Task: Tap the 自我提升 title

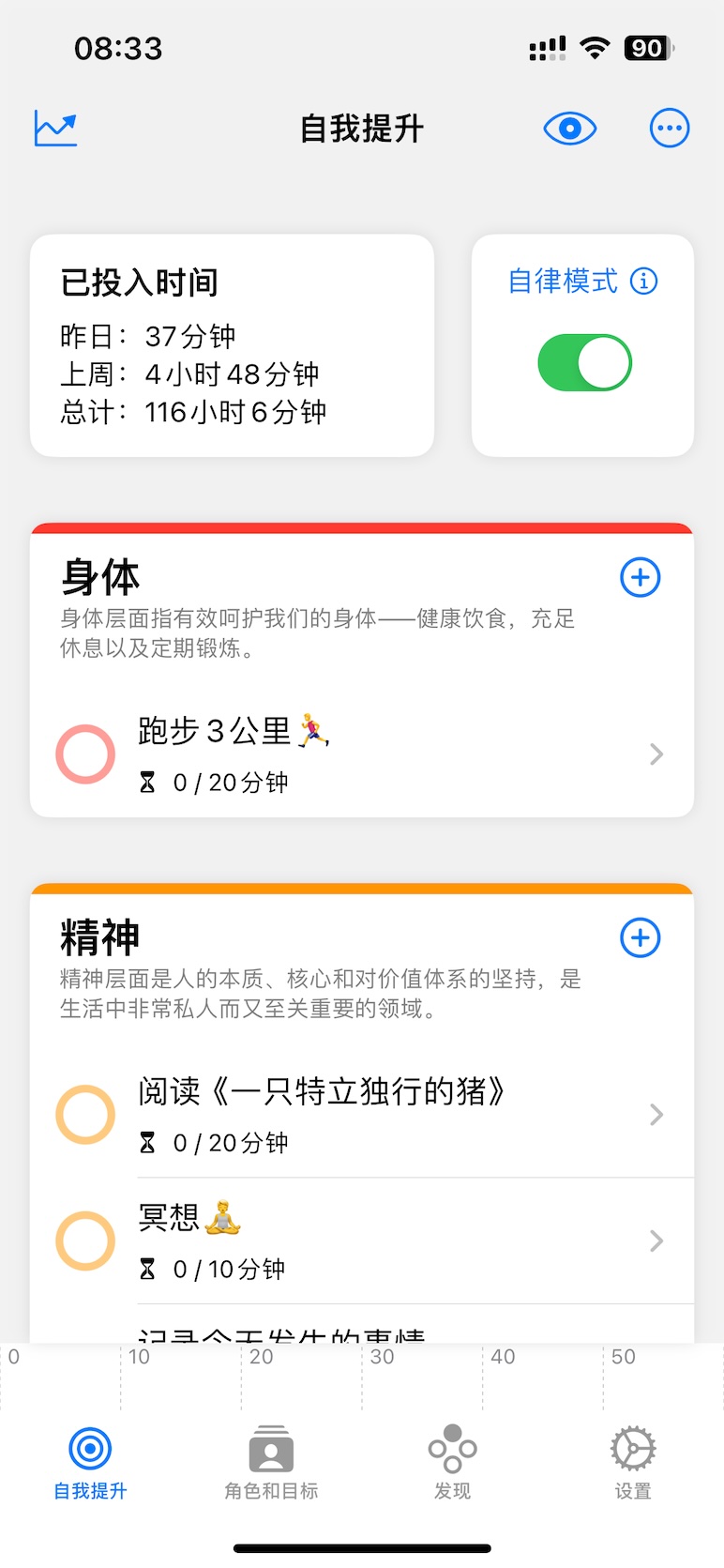Action: coord(362,129)
